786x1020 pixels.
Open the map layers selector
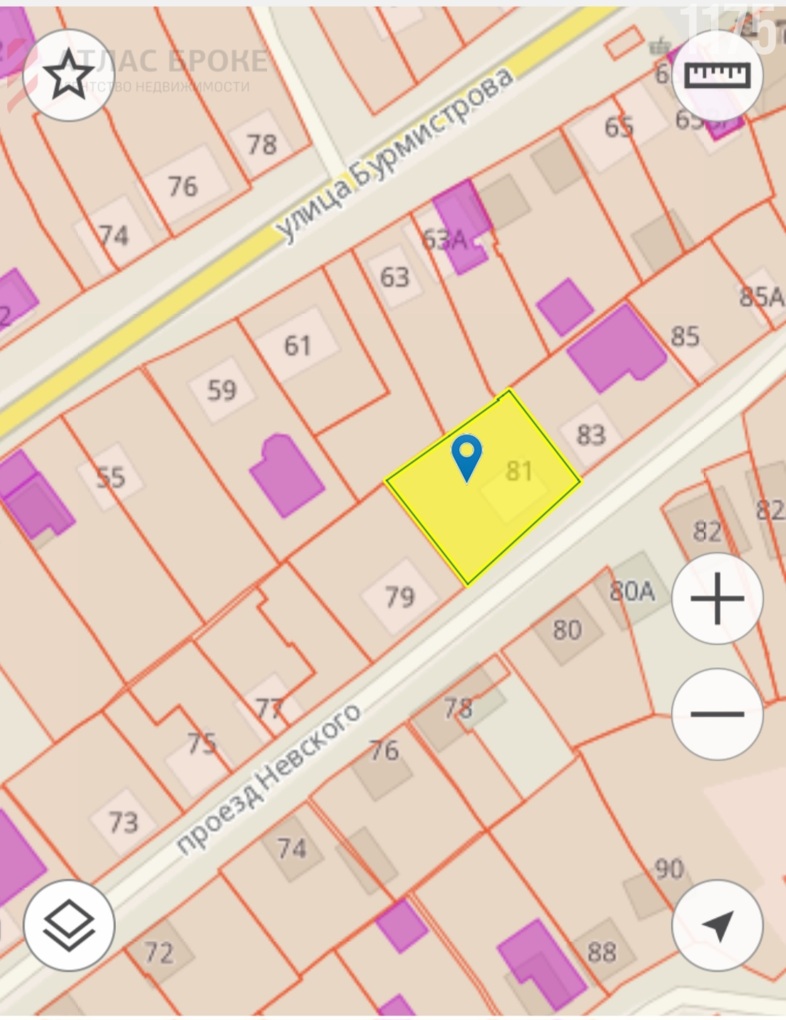click(69, 926)
